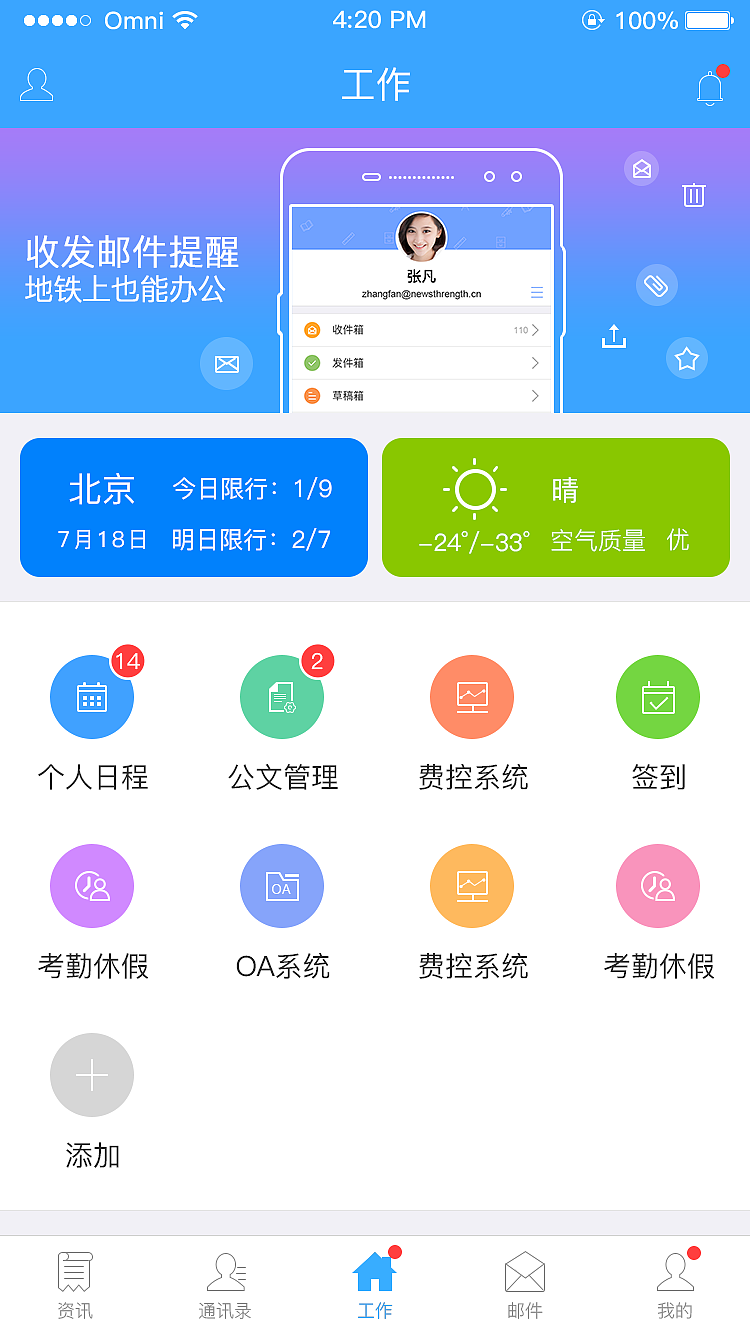The height and width of the screenshot is (1334, 750).
Task: Tap the green 签到 sign-in icon
Action: tap(658, 697)
